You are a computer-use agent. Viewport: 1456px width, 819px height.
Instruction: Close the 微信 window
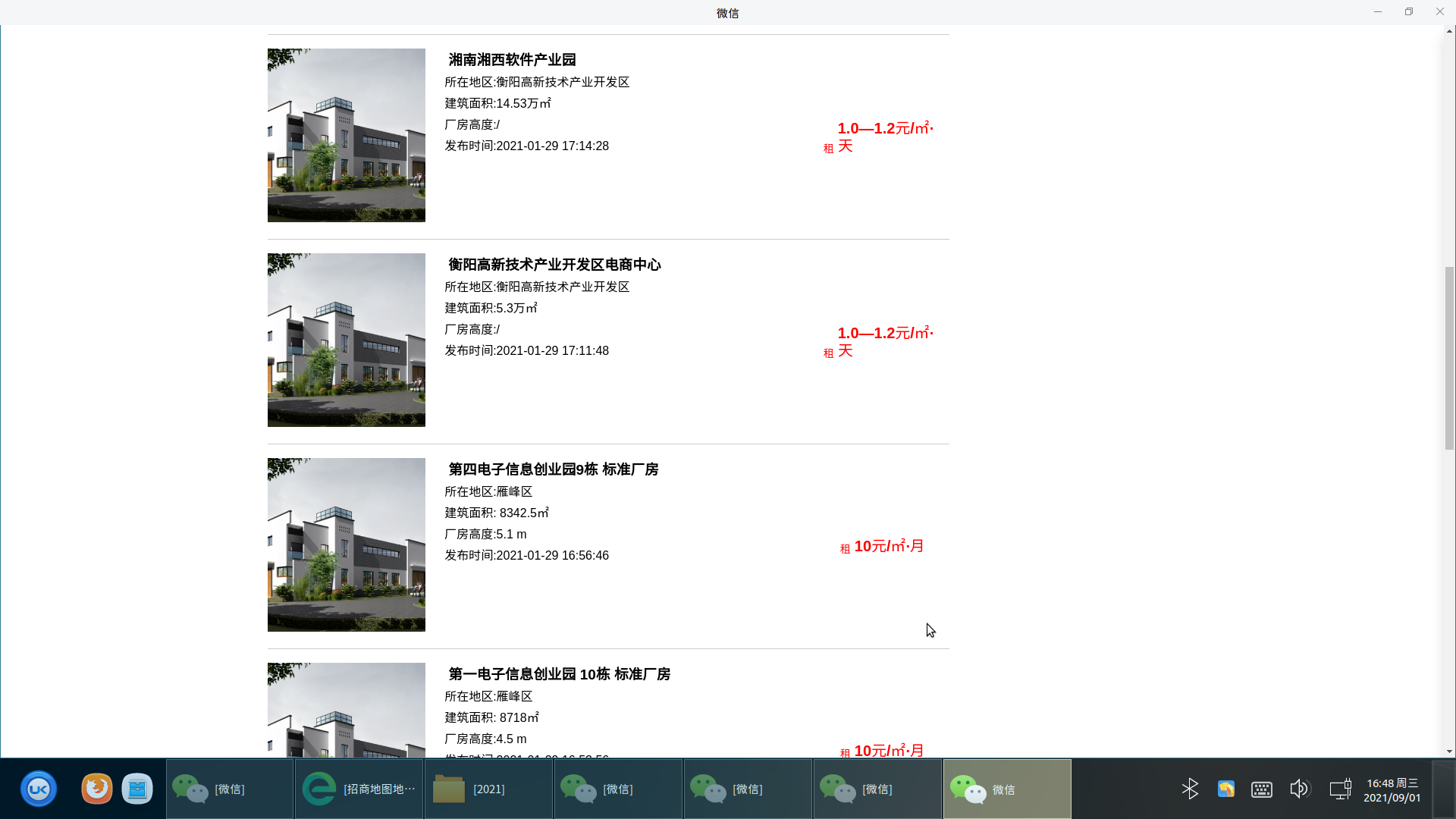[x=1439, y=11]
